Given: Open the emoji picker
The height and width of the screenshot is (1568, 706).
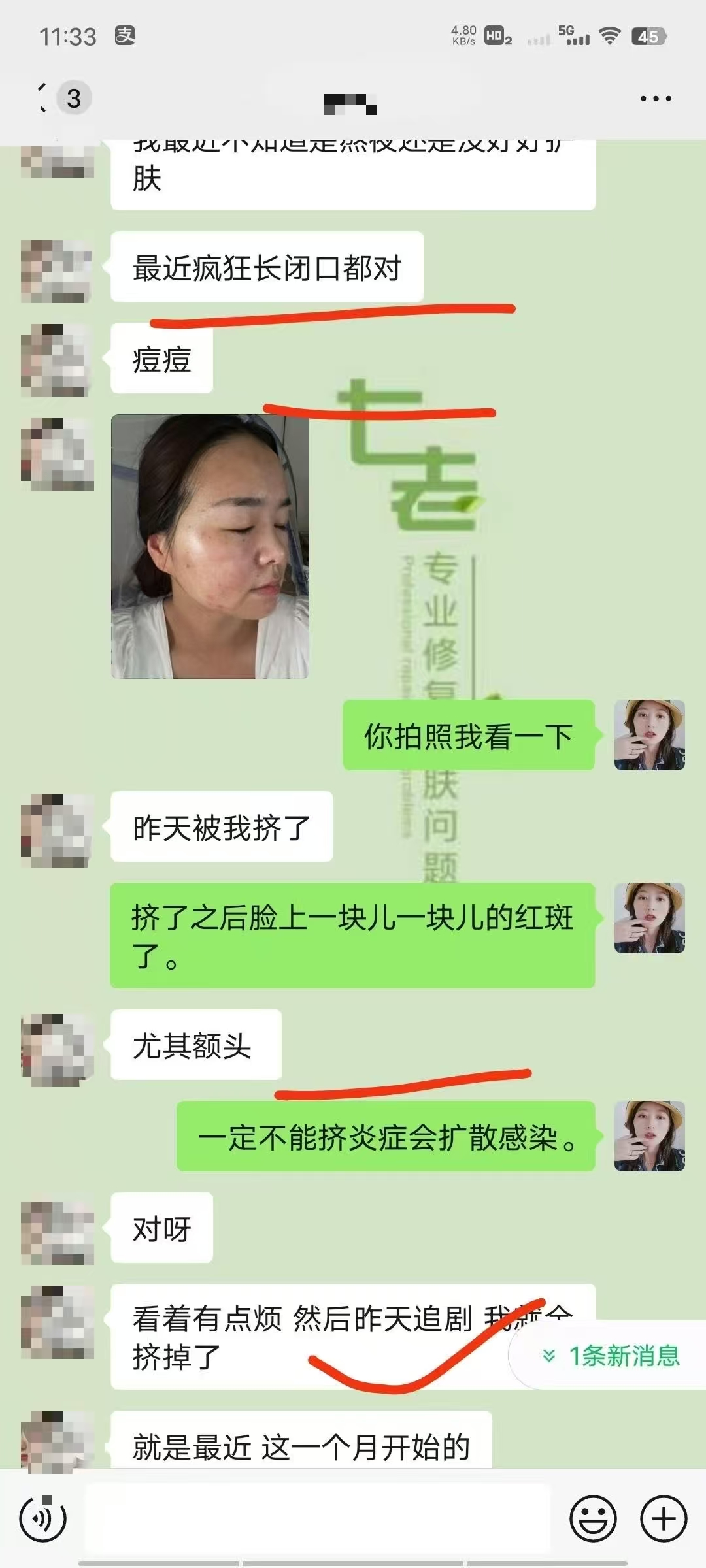Looking at the screenshot, I should click(x=593, y=1518).
